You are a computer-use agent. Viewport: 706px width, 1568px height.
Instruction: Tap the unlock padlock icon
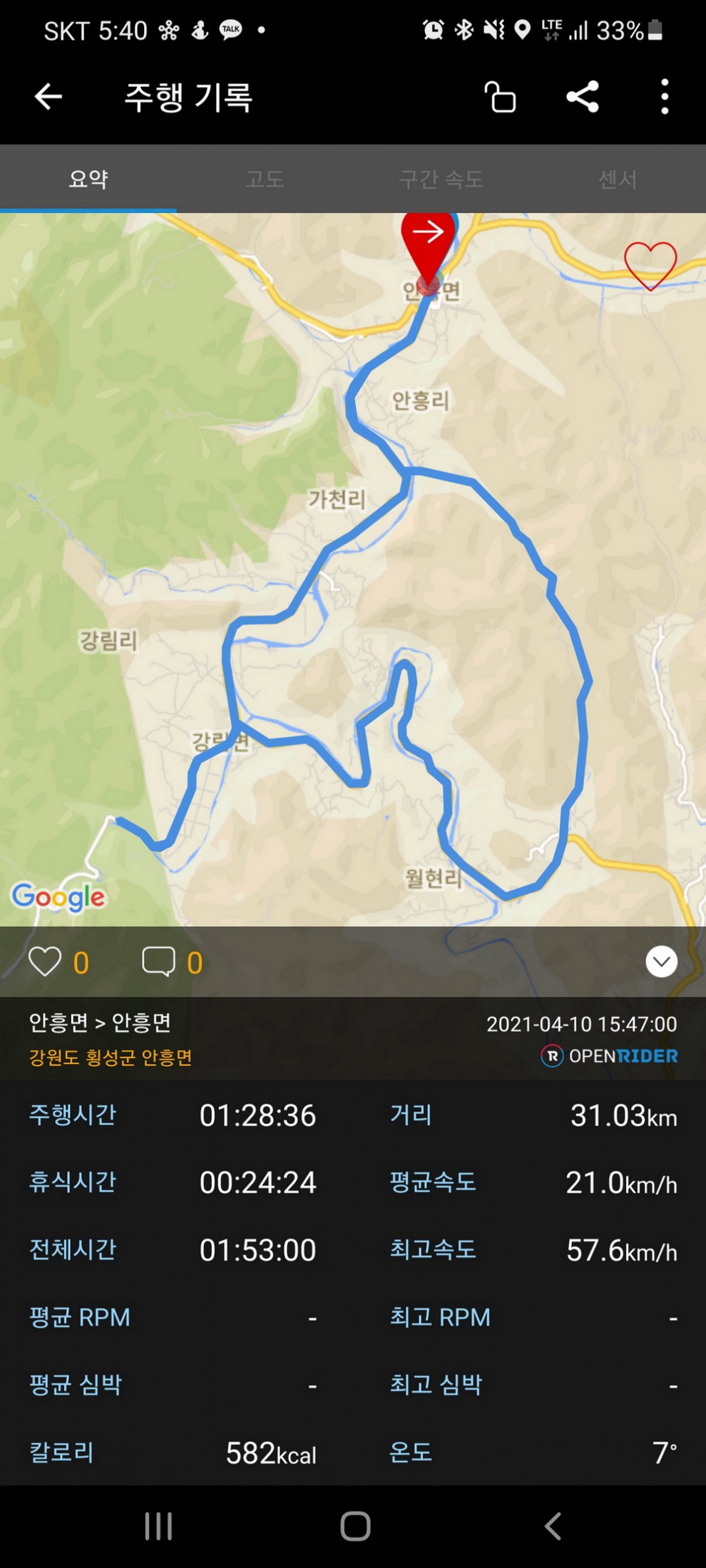click(x=501, y=97)
